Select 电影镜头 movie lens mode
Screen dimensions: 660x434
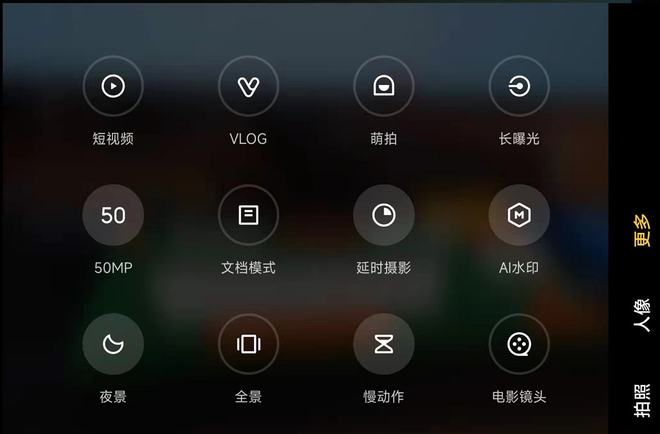[x=519, y=344]
